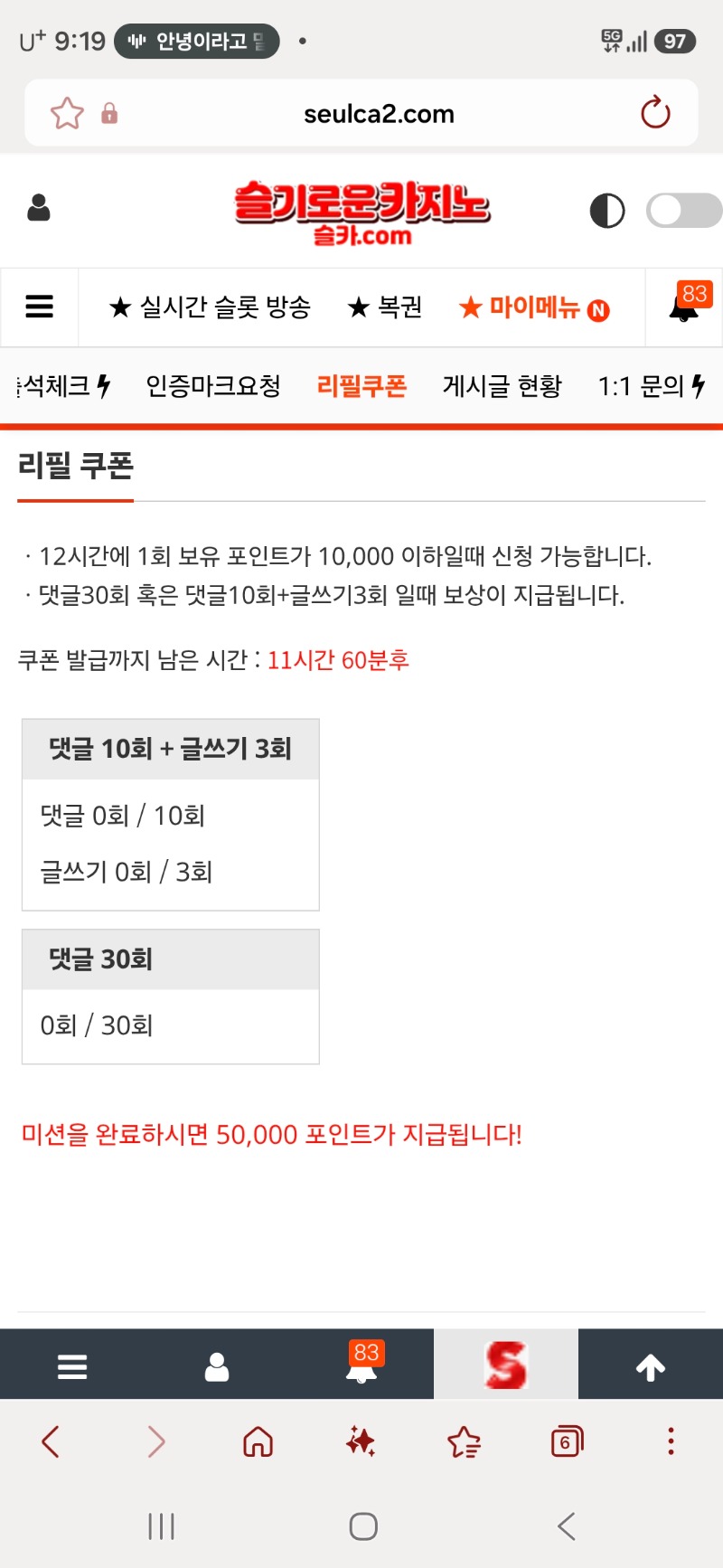Toggle the dark mode switch
This screenshot has height=1568, width=723.
[x=684, y=211]
